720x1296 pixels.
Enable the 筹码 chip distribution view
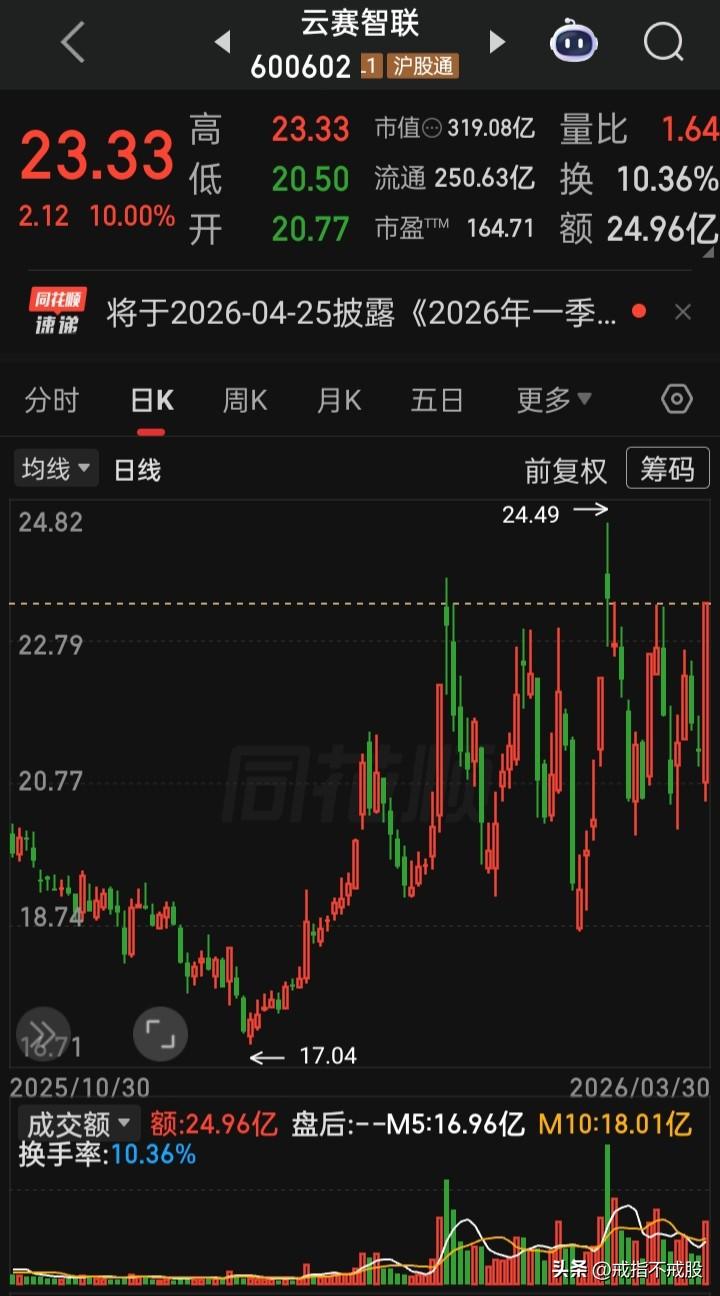click(667, 467)
